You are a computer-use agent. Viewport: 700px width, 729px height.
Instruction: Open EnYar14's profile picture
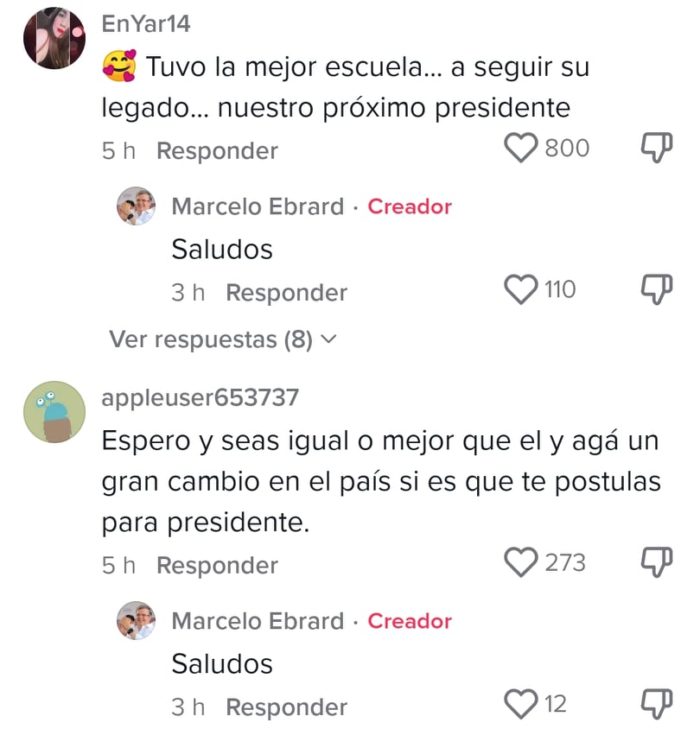pyautogui.click(x=54, y=39)
